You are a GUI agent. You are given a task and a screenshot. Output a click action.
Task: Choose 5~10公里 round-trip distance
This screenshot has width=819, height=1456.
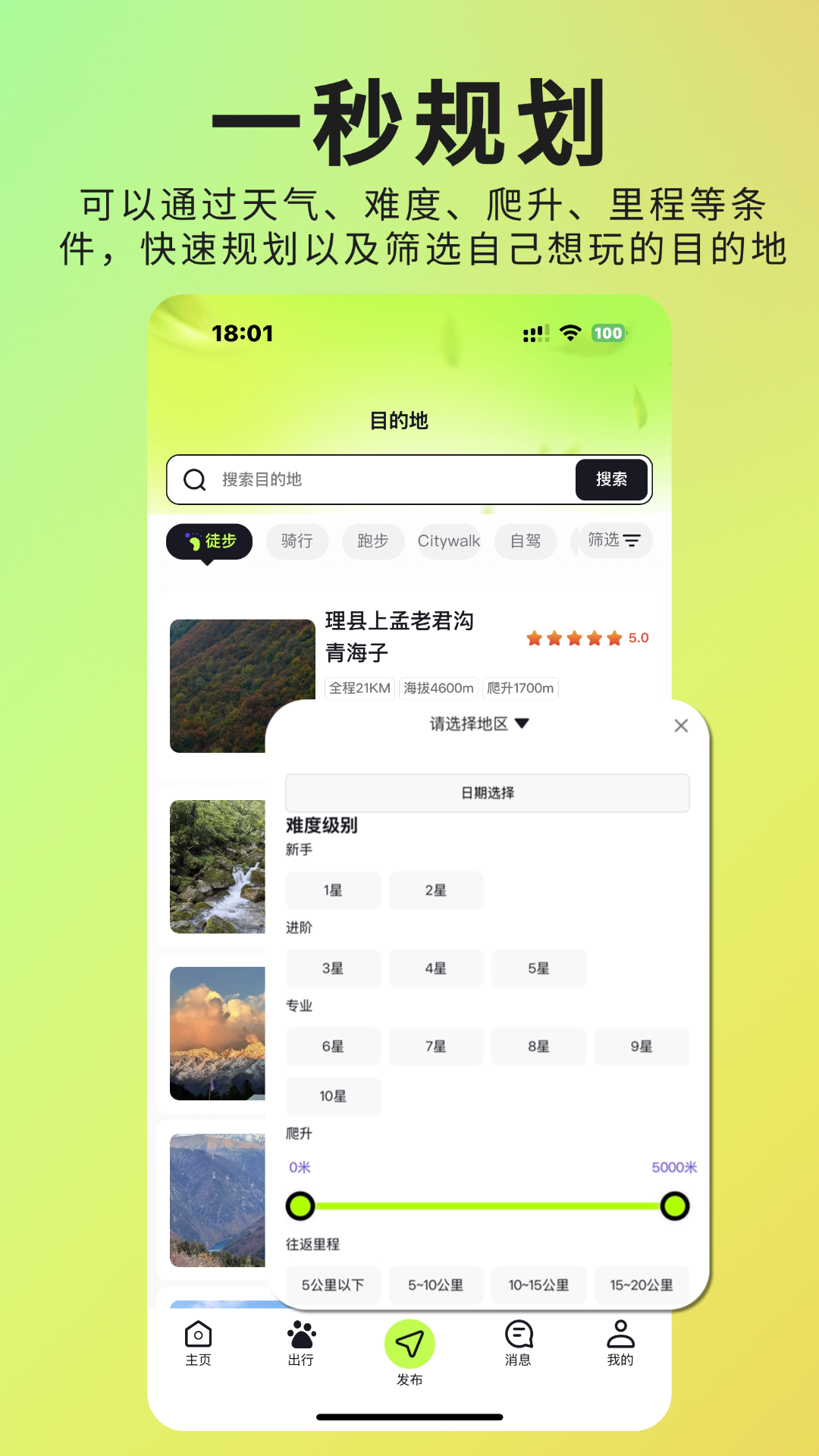[435, 1285]
